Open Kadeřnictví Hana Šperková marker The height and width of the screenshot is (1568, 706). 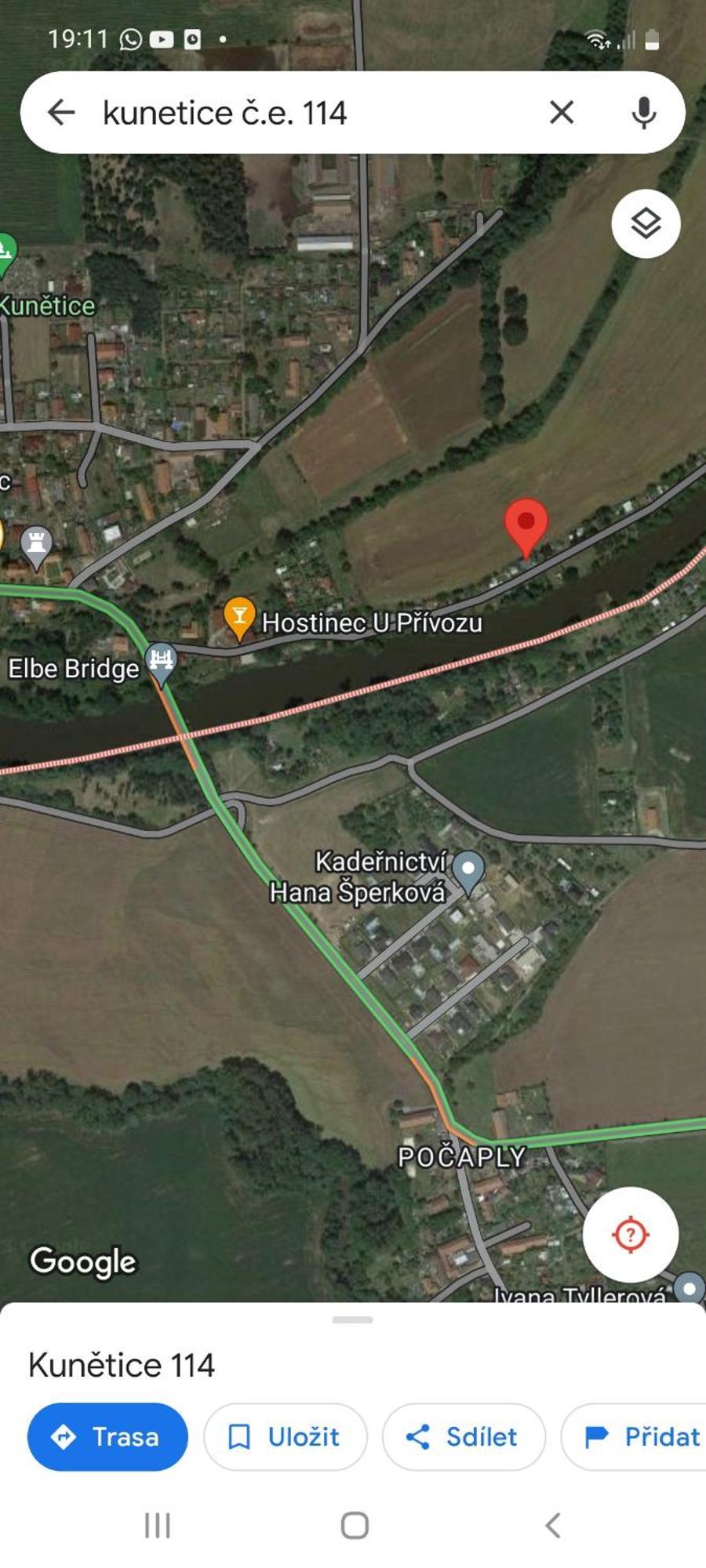(x=469, y=871)
